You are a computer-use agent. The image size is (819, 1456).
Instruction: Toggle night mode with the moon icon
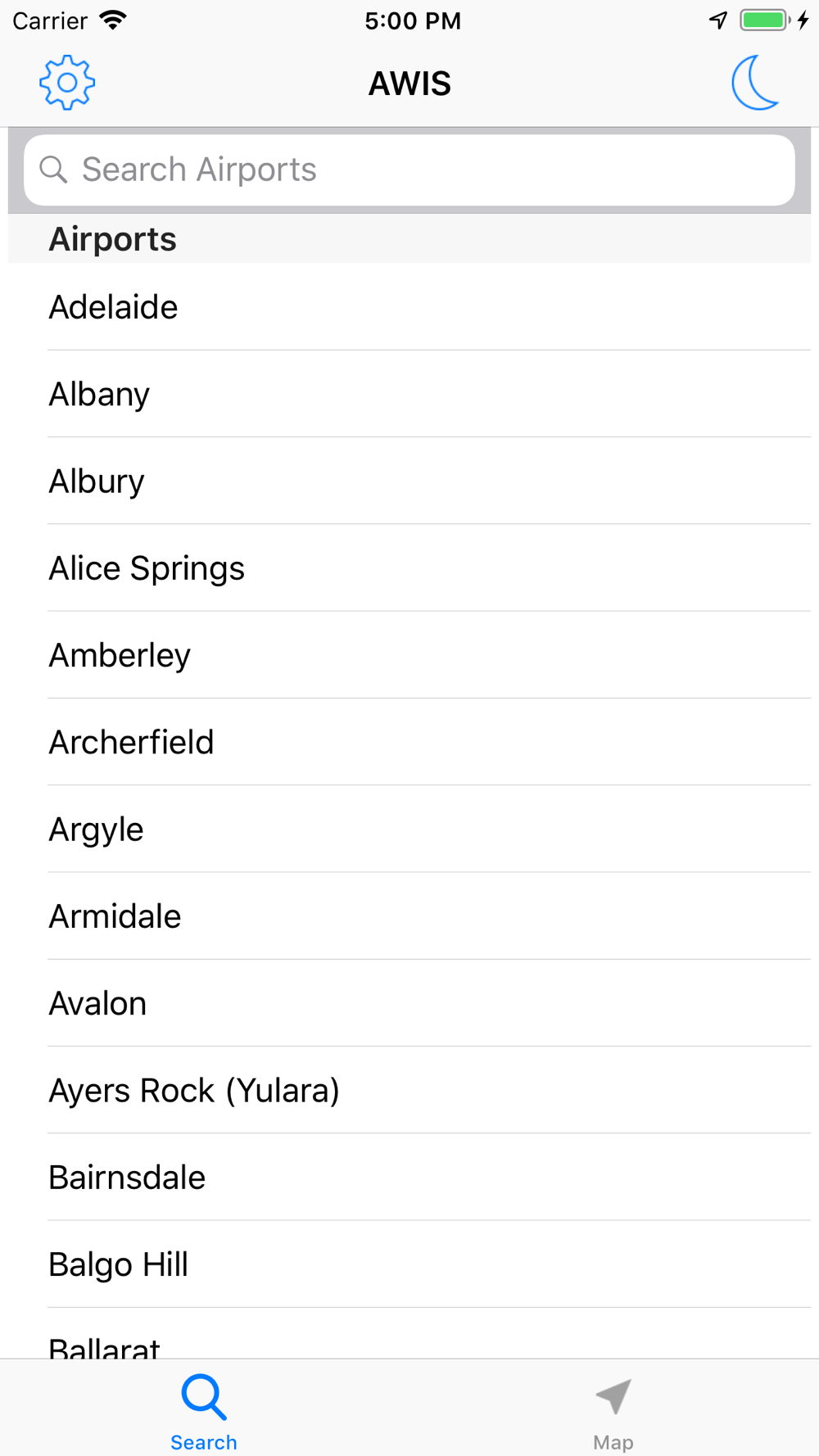755,83
